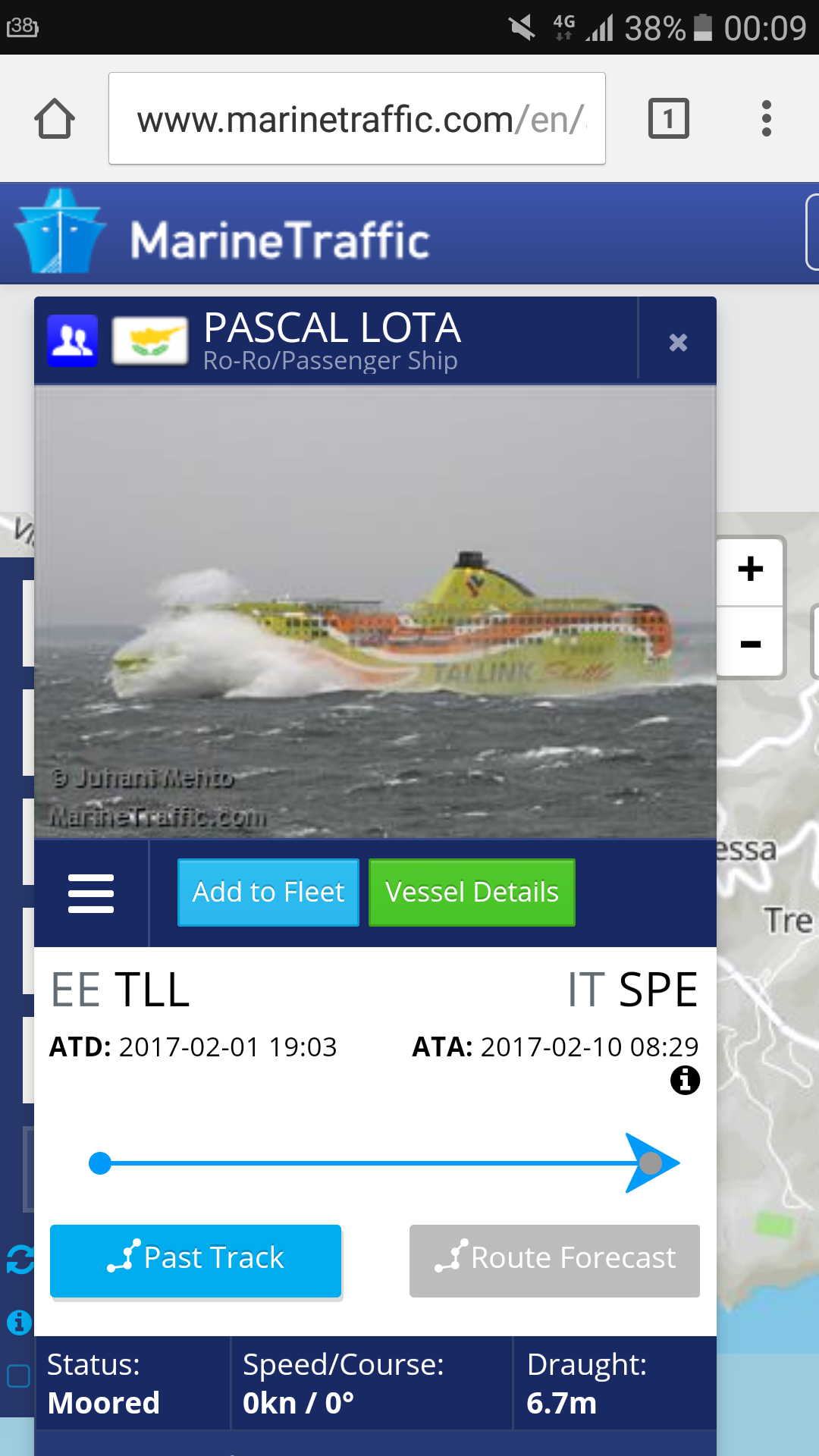Tap the marinetraffic.com address bar
This screenshot has height=1456, width=819.
357,118
